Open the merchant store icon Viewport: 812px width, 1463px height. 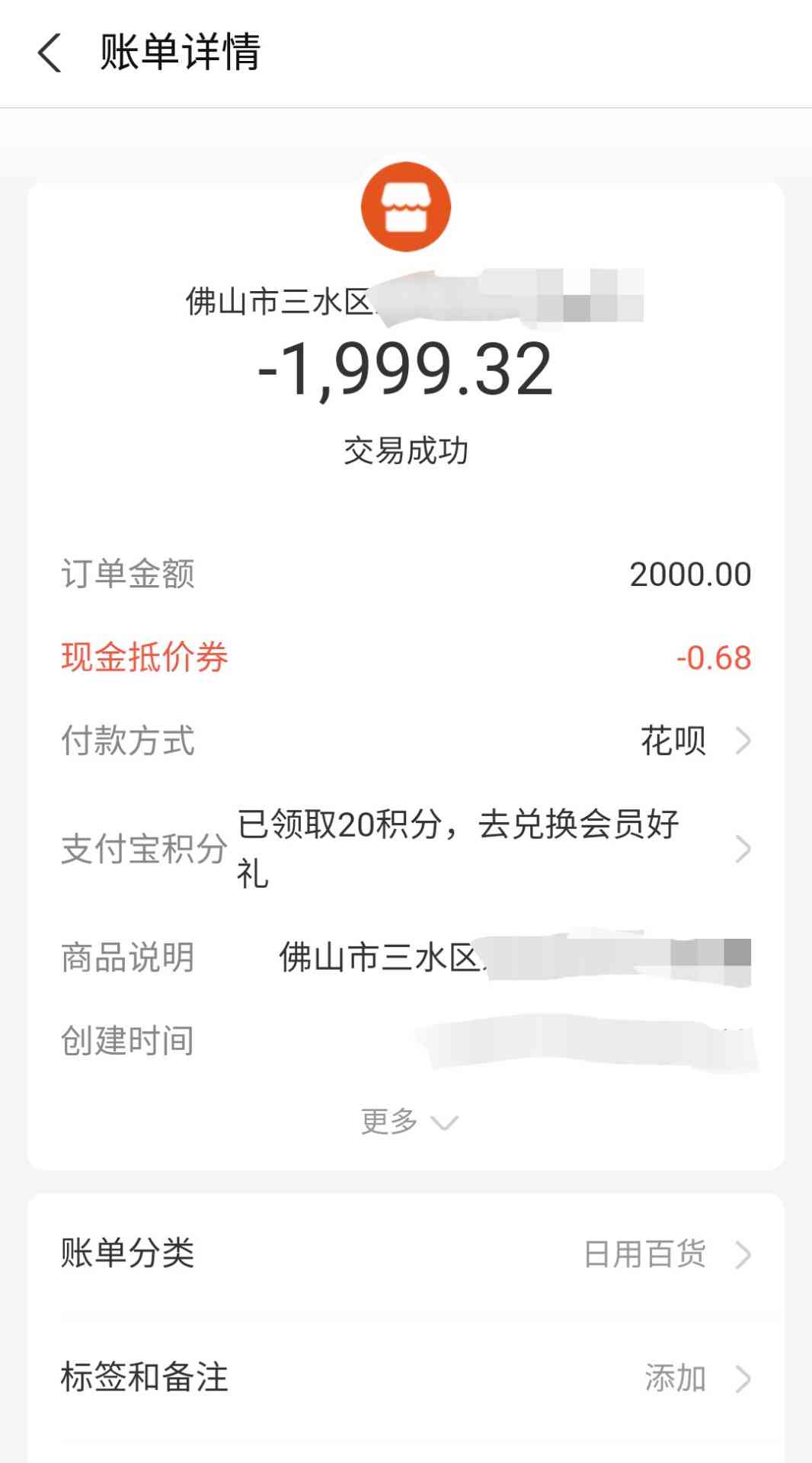[x=406, y=206]
